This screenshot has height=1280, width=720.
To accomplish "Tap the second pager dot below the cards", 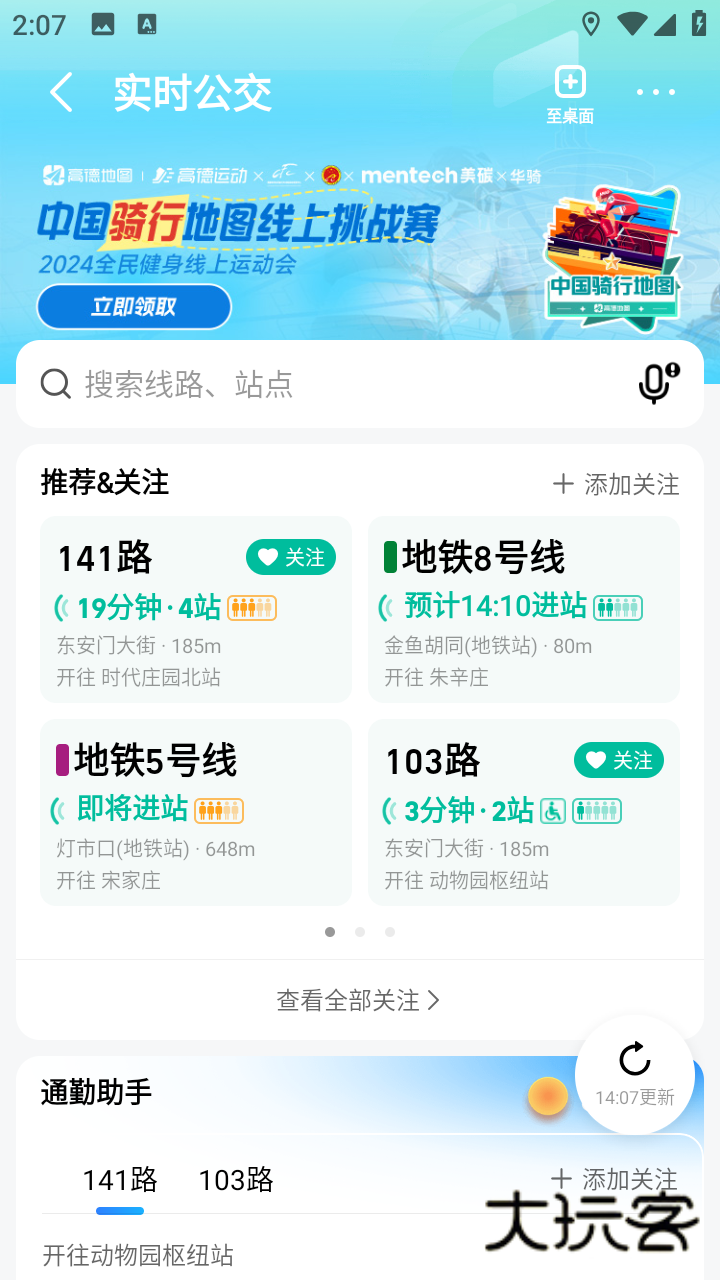I will (x=360, y=931).
